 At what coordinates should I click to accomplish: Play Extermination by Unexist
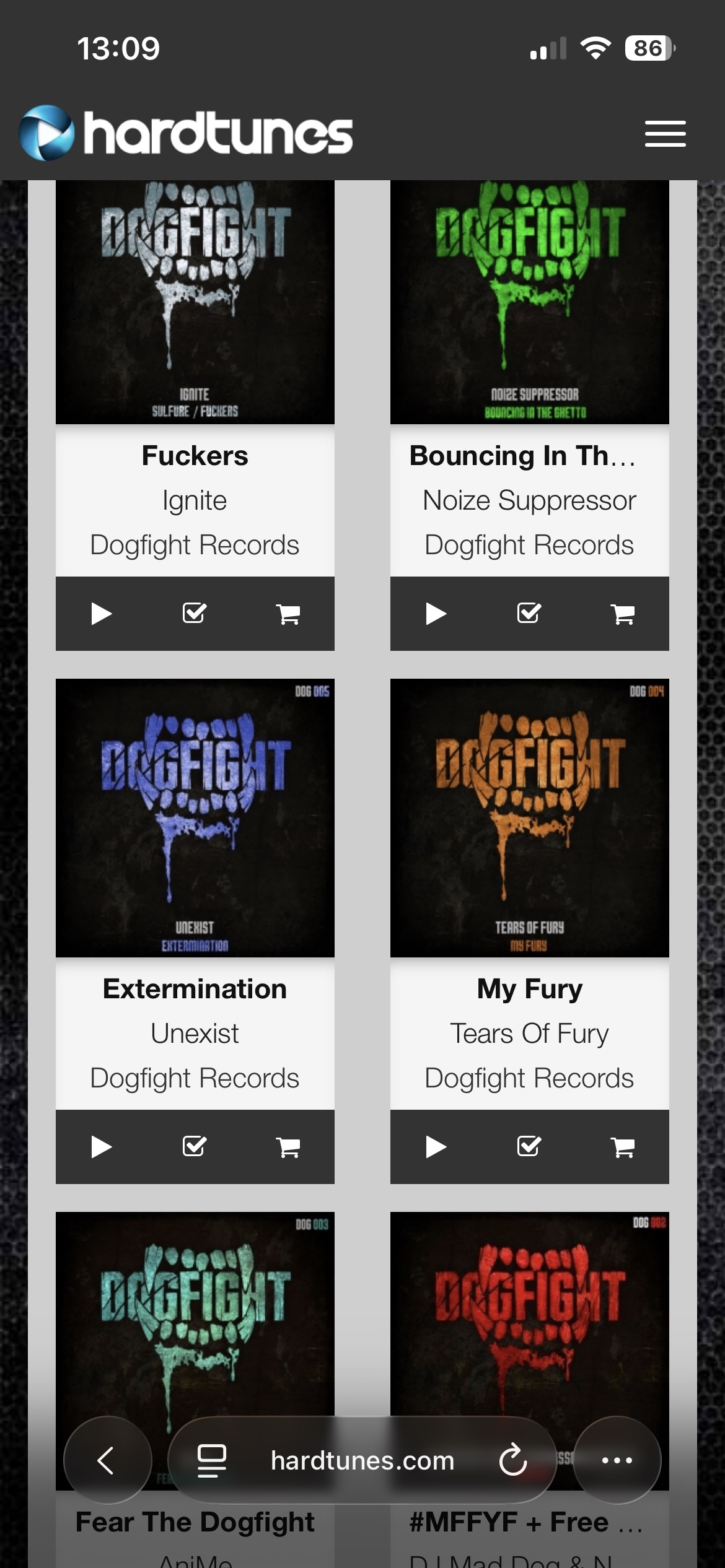pos(102,1147)
